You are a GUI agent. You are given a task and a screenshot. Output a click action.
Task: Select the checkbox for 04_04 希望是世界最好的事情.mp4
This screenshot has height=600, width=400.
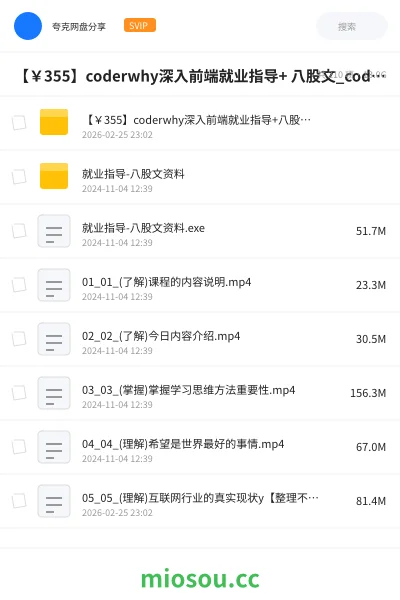coord(19,447)
